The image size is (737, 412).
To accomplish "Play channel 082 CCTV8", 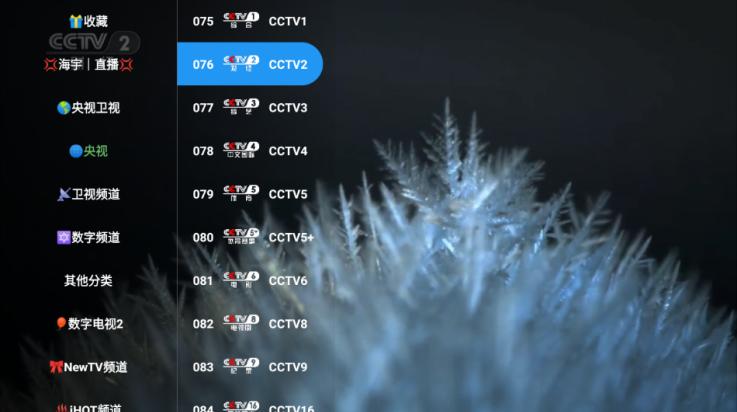I will point(250,324).
